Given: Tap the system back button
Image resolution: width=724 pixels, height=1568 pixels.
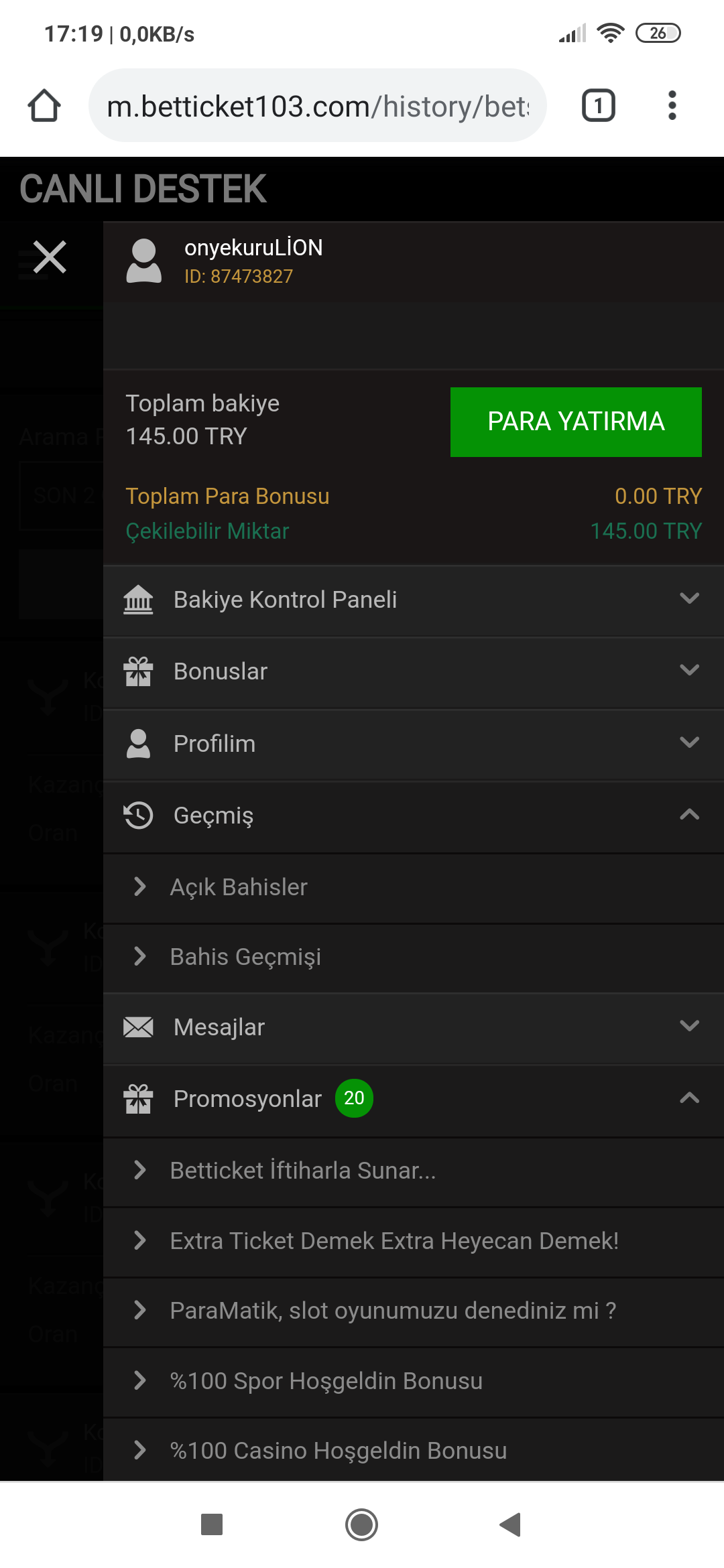Looking at the screenshot, I should click(x=511, y=1524).
